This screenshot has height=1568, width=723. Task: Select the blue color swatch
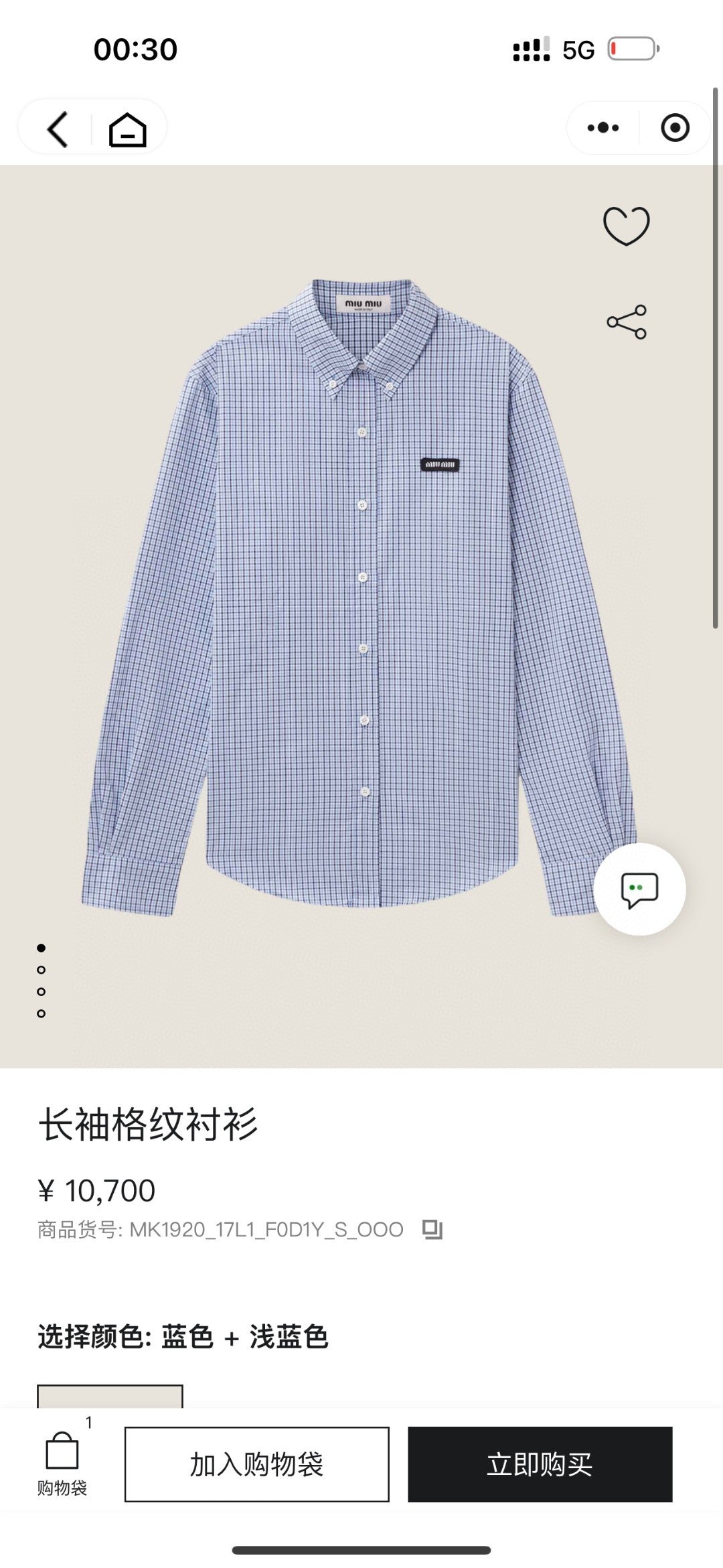coord(110,1395)
